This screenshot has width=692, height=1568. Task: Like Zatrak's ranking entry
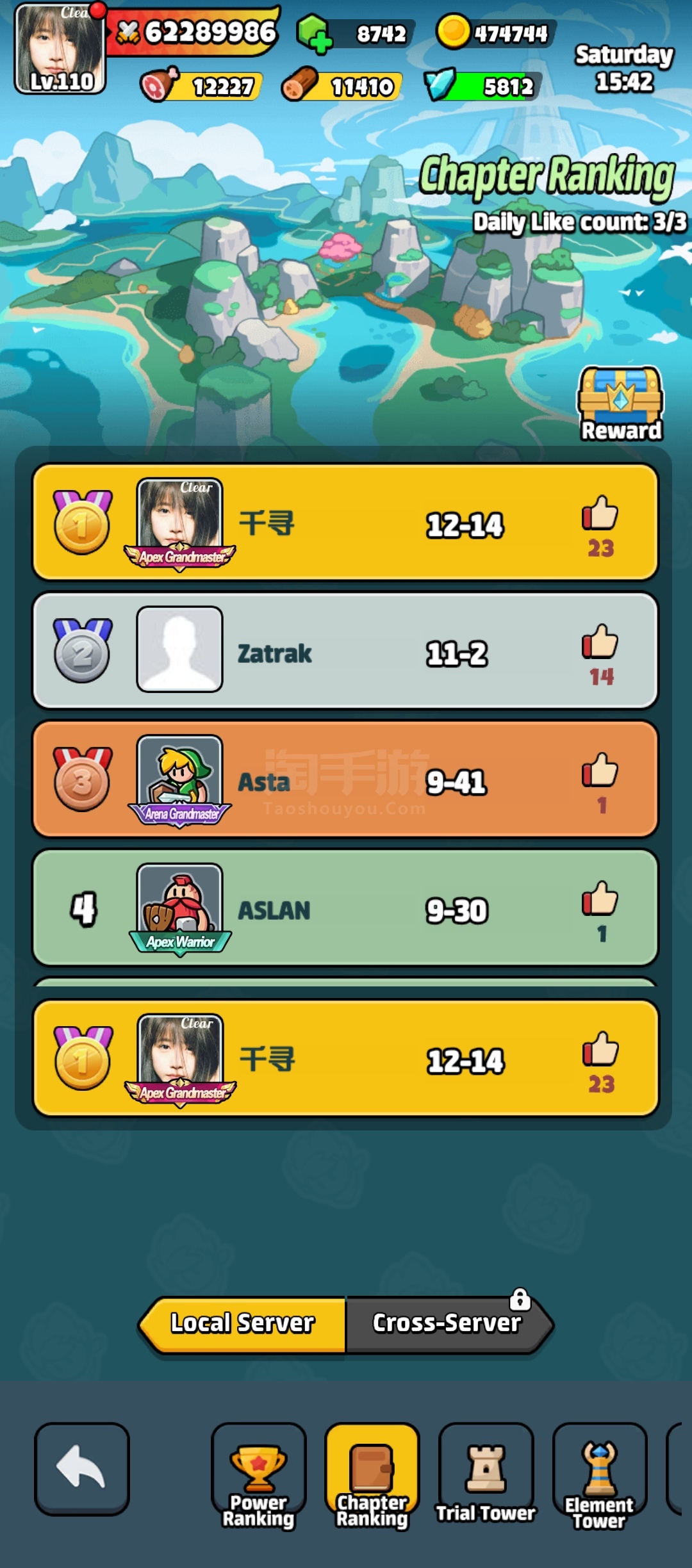point(600,642)
